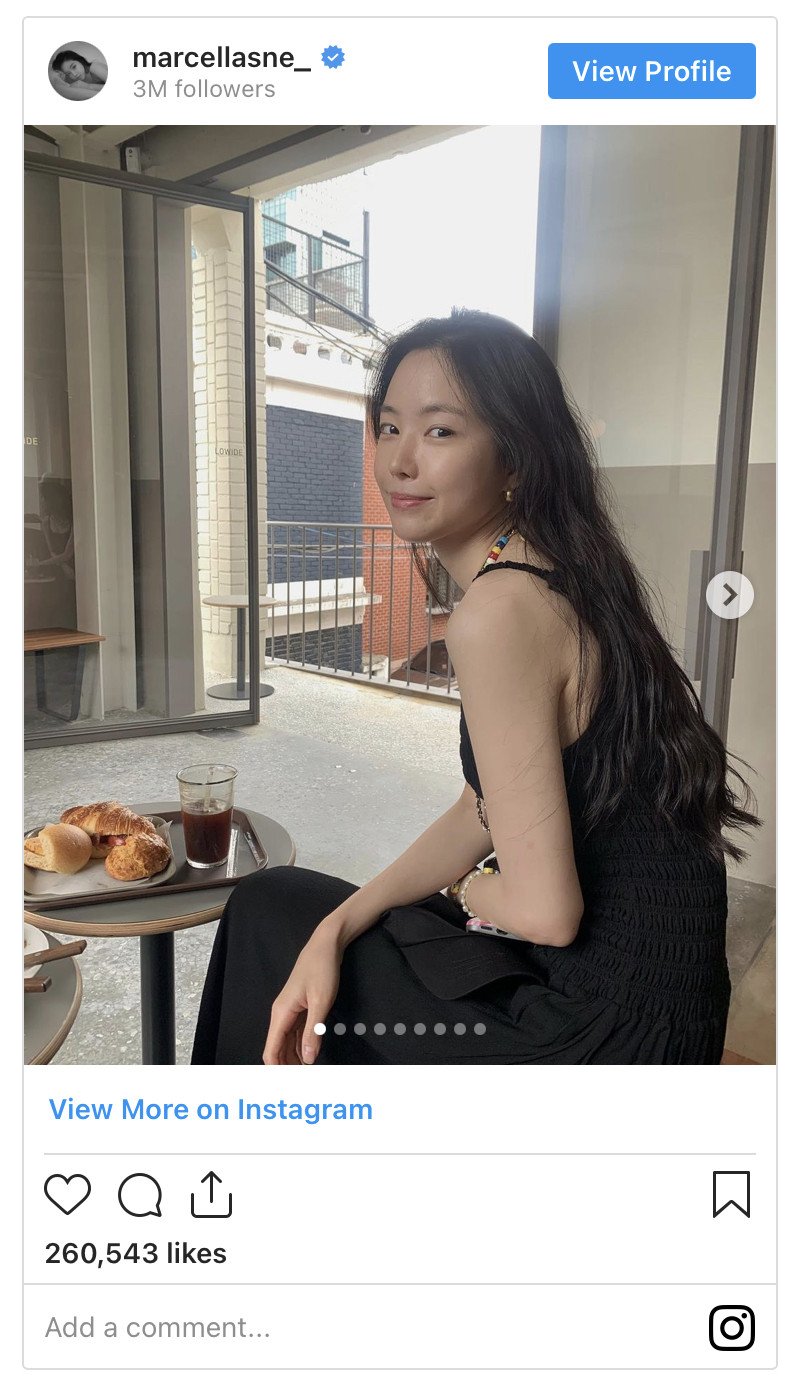Open the Instagram logo icon

coord(731,1328)
